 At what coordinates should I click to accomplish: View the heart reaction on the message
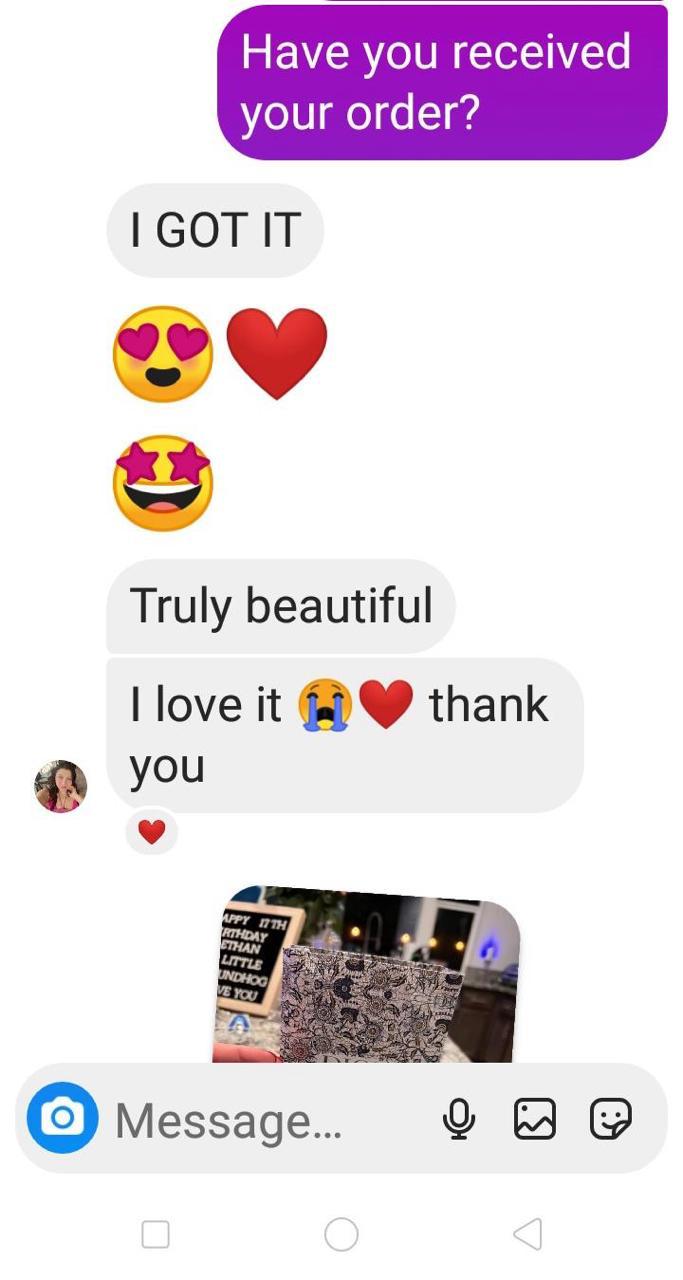click(x=151, y=832)
